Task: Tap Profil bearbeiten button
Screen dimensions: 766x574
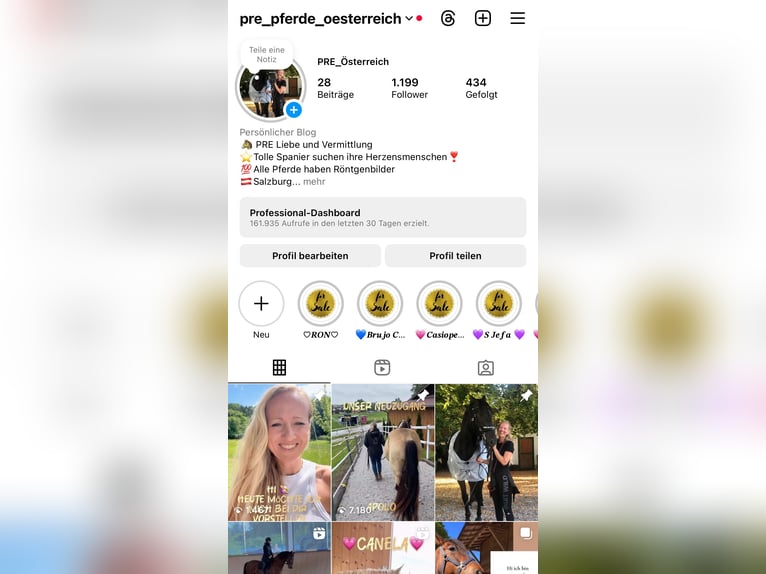Action: point(310,256)
